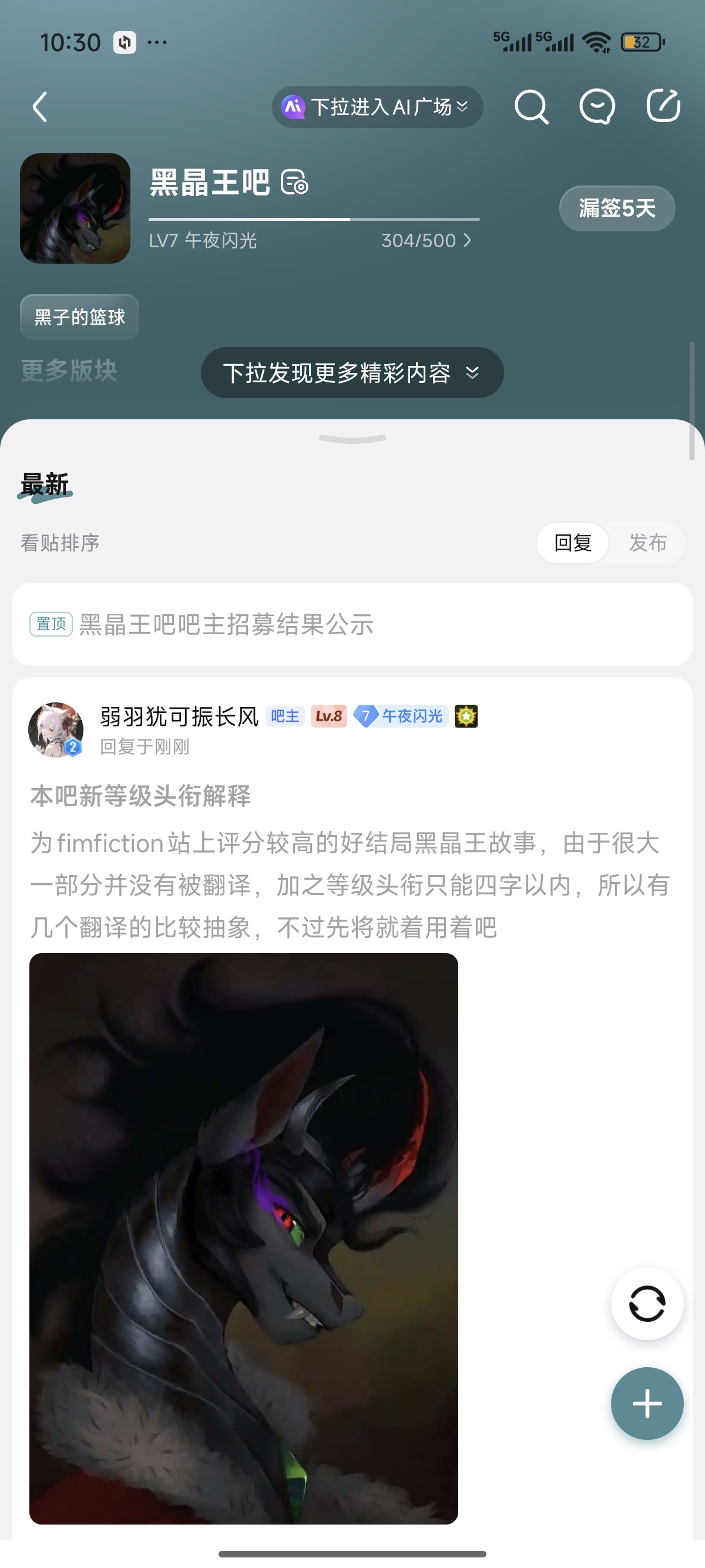This screenshot has width=705, height=1568.
Task: View the dark horse image in post
Action: [244, 1238]
